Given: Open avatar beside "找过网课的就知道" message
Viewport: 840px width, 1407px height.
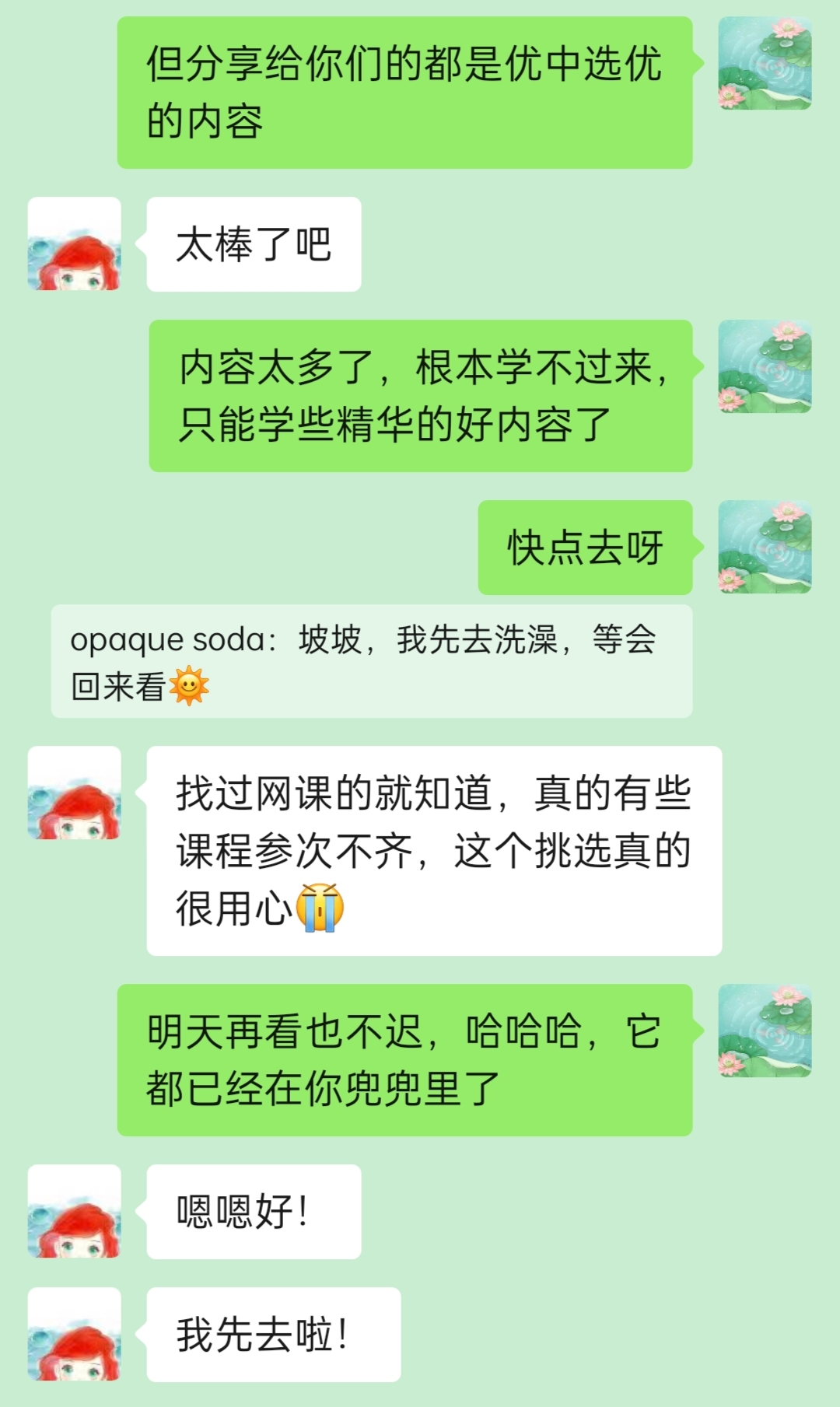Looking at the screenshot, I should coord(75,793).
